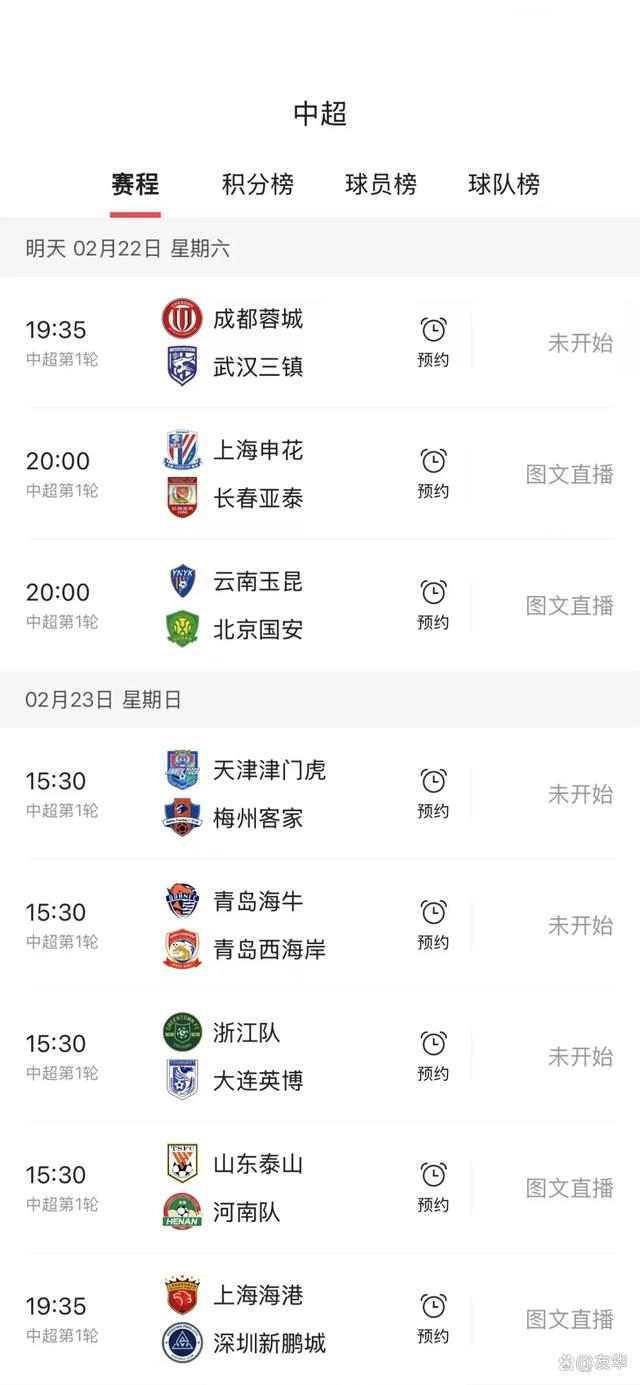This screenshot has width=640, height=1385.
Task: Open the 天津津门虎 vs 梅州客家 match details
Action: click(268, 794)
